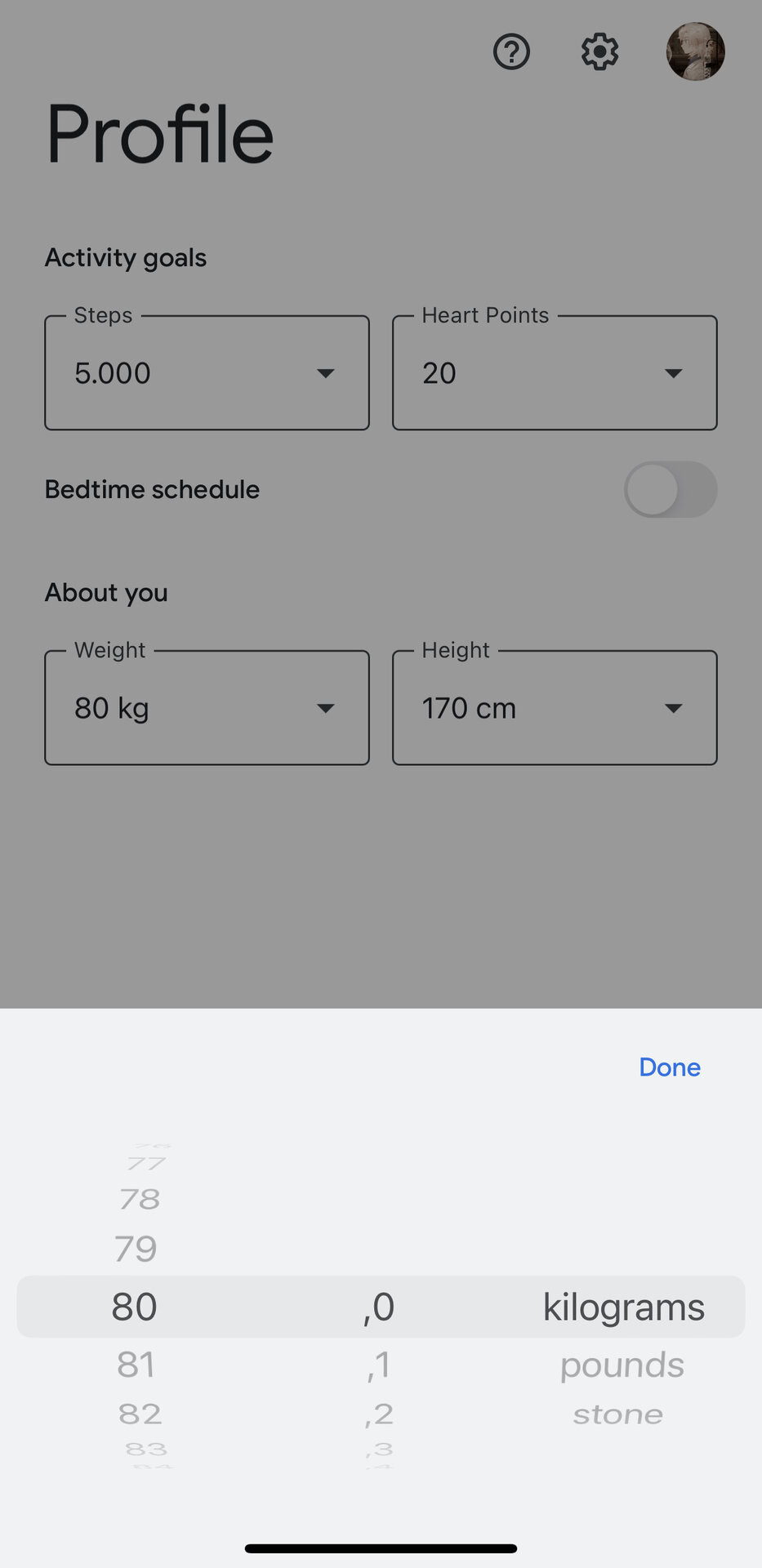Set the decimal value to ,2
This screenshot has height=1568, width=762.
click(379, 1414)
